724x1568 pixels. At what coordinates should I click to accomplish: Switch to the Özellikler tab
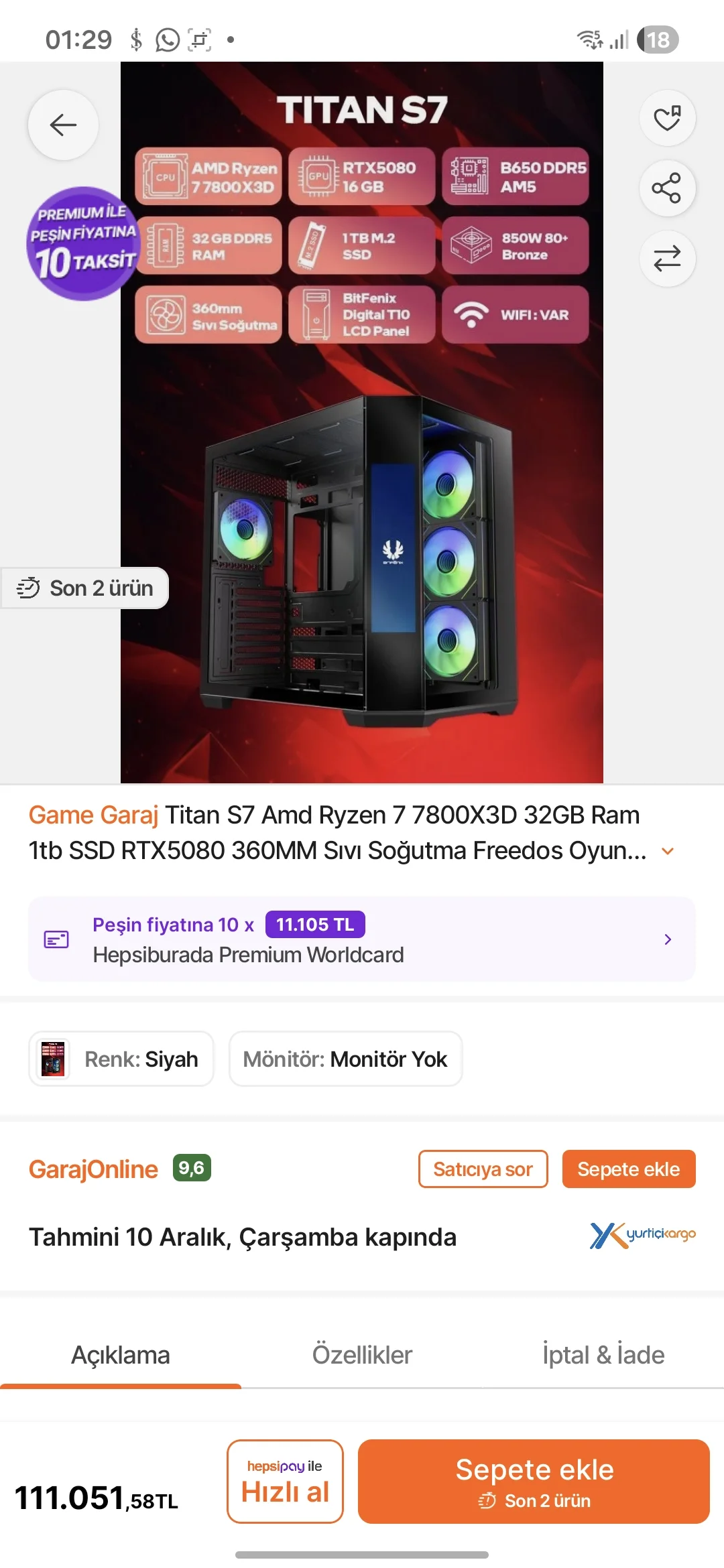[362, 1355]
